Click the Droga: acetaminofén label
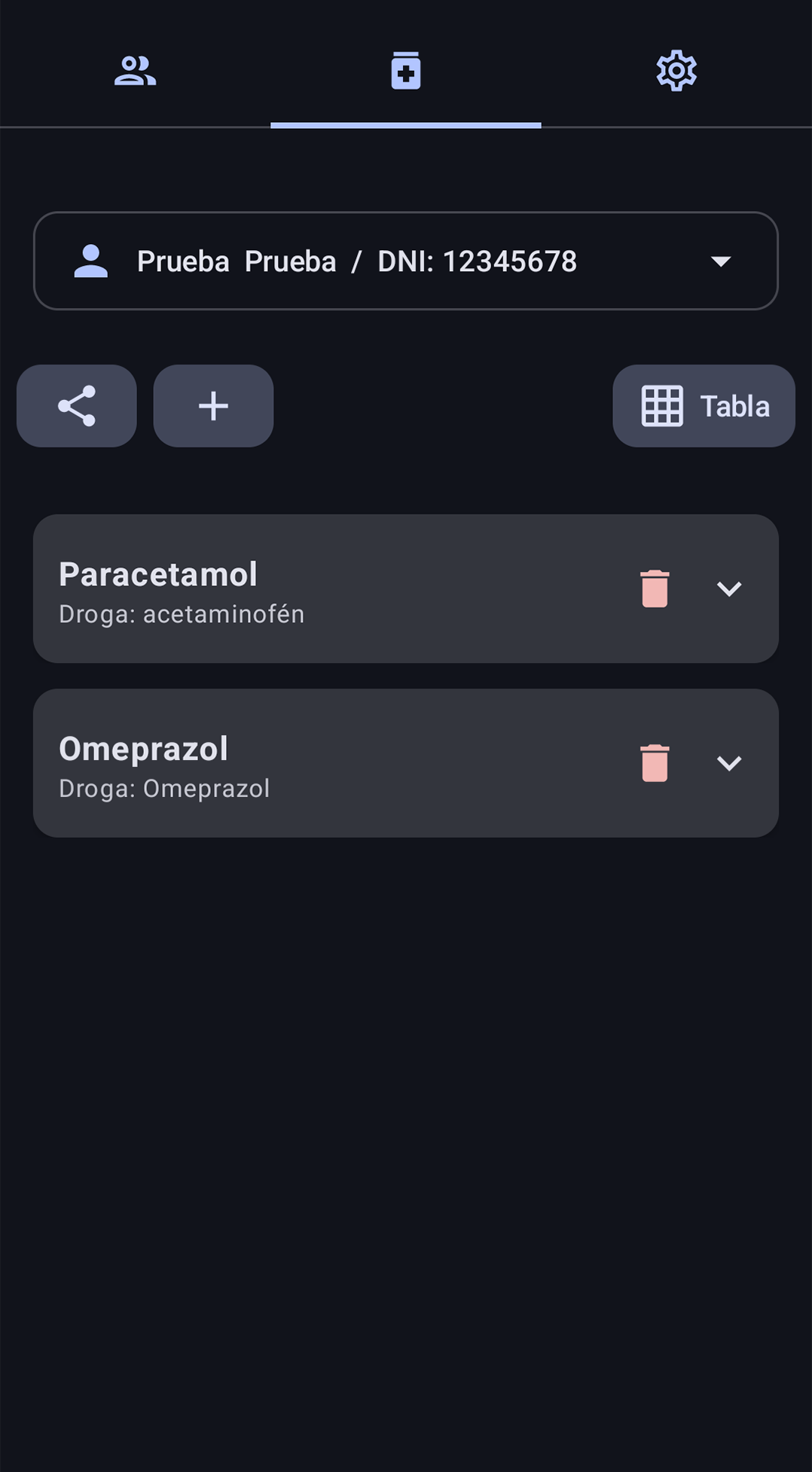The height and width of the screenshot is (1472, 812). [x=182, y=614]
